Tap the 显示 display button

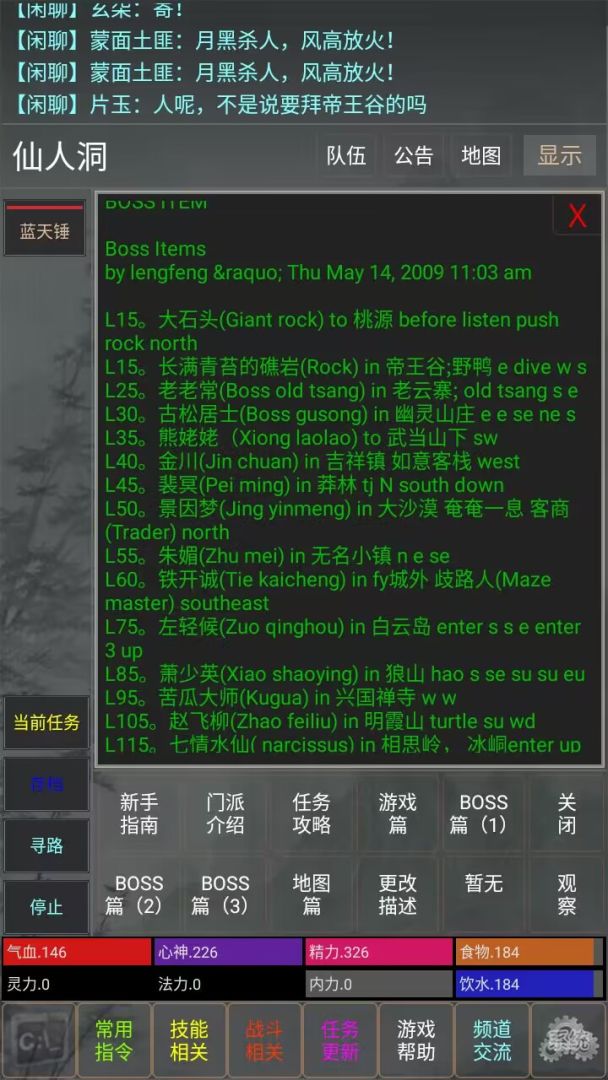(559, 156)
